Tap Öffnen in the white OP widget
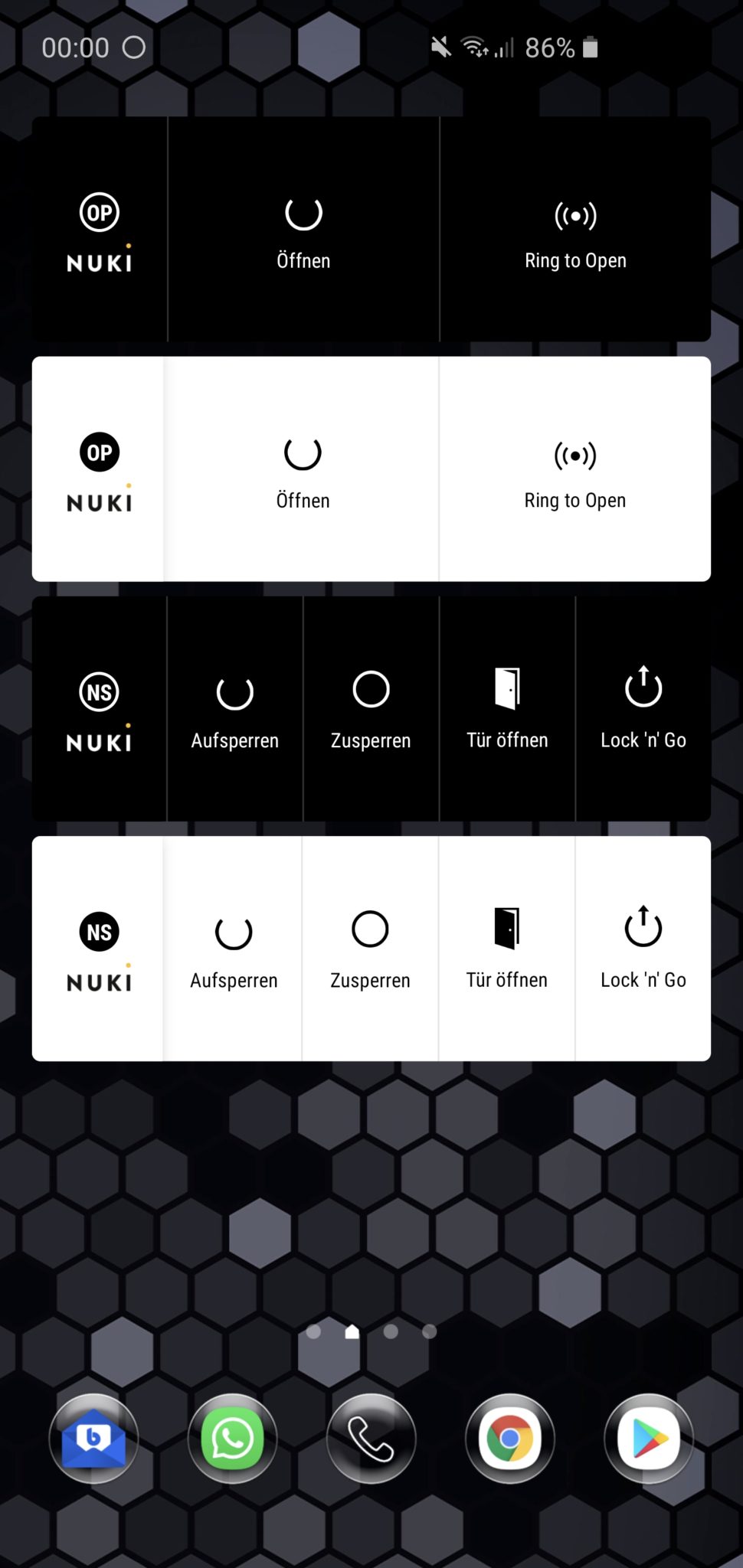 303,469
